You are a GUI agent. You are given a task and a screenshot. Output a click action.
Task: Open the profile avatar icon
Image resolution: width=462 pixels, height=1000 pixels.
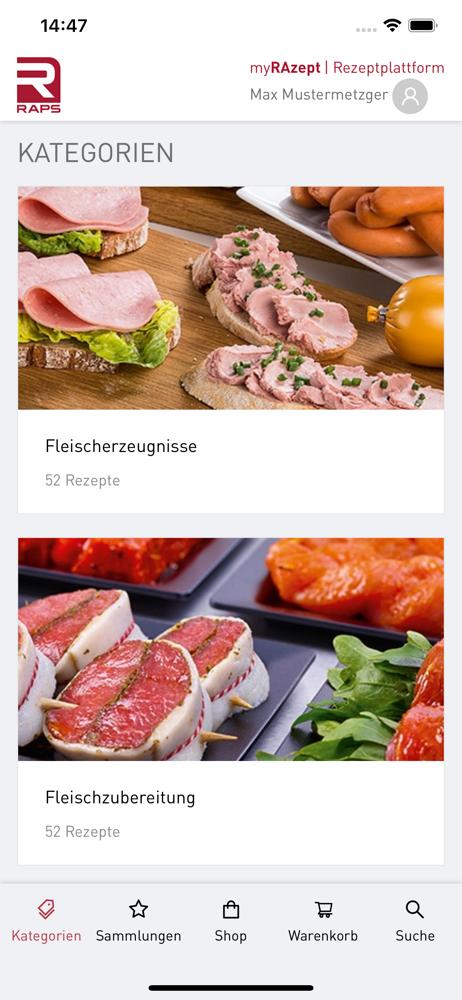tap(410, 96)
